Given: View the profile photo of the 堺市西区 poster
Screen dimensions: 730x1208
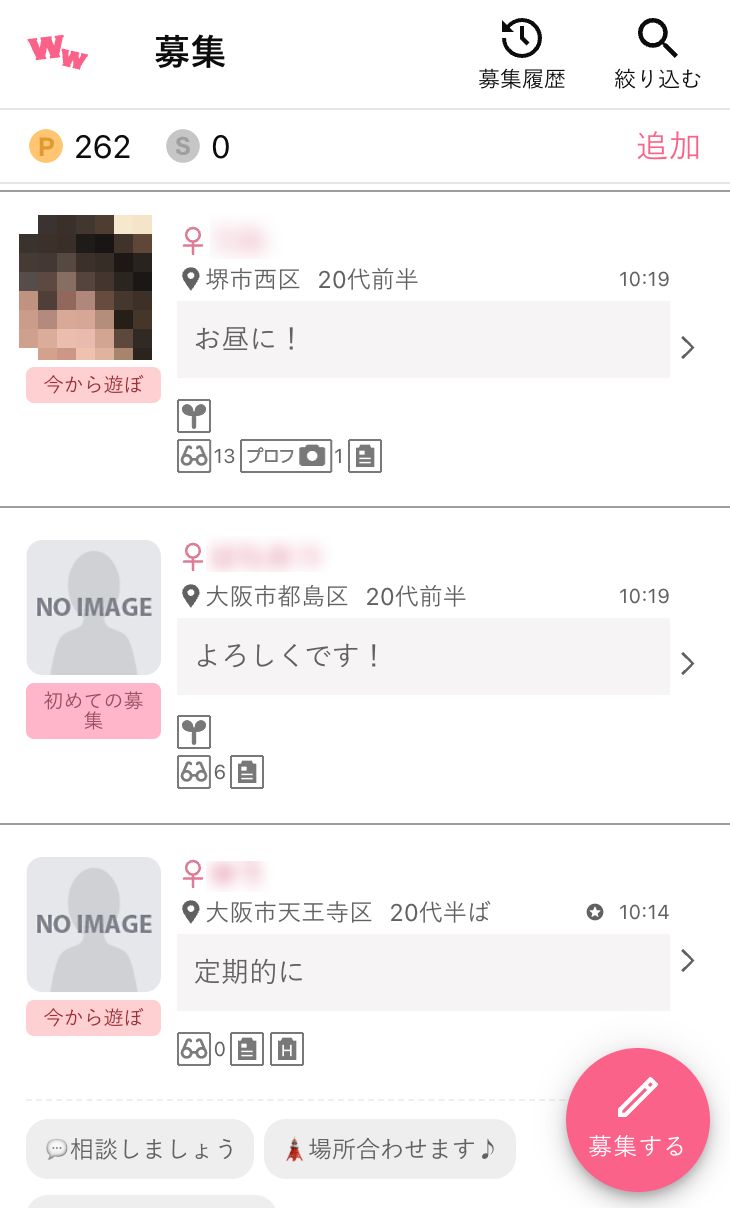Looking at the screenshot, I should click(86, 287).
